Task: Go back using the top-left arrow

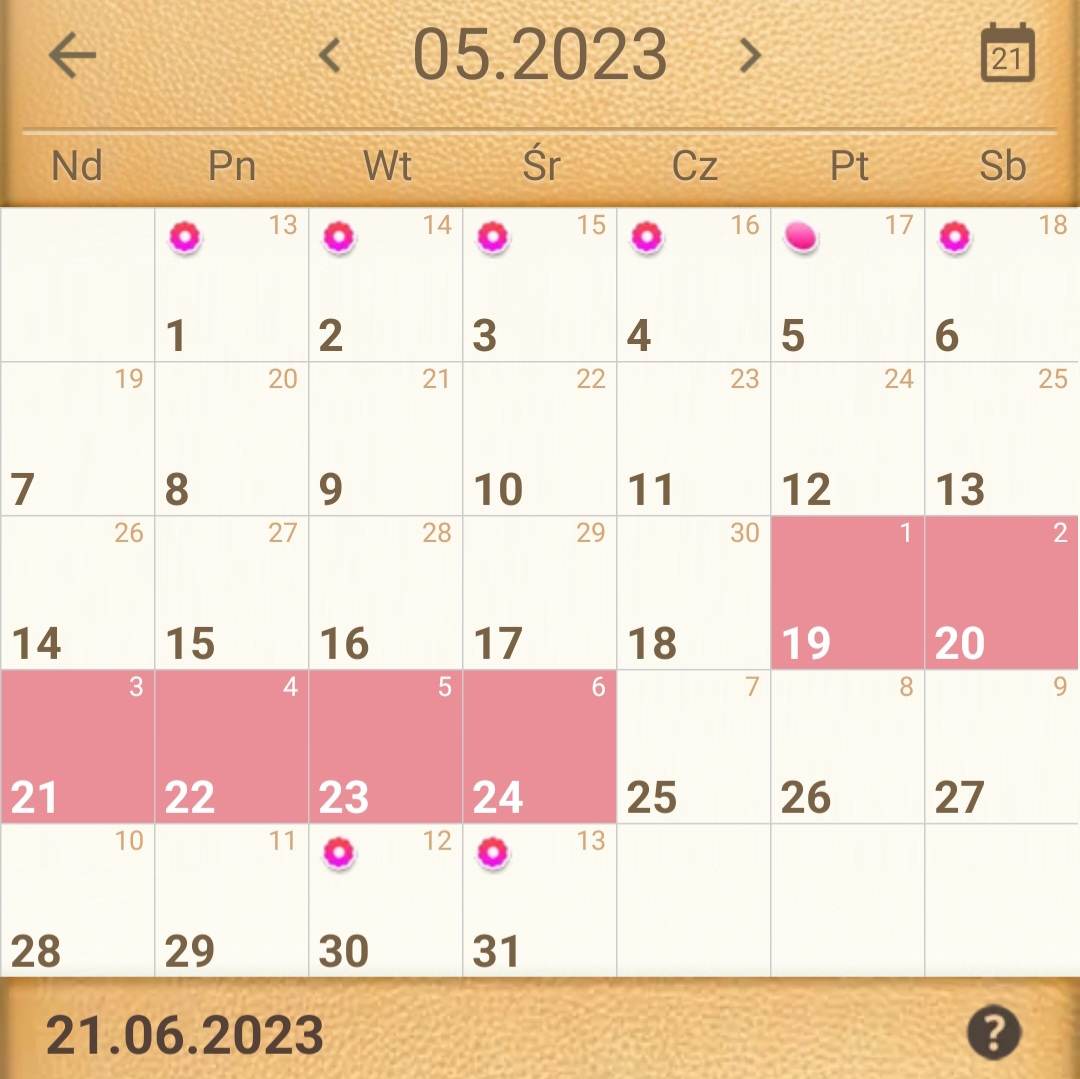Action: 72,55
